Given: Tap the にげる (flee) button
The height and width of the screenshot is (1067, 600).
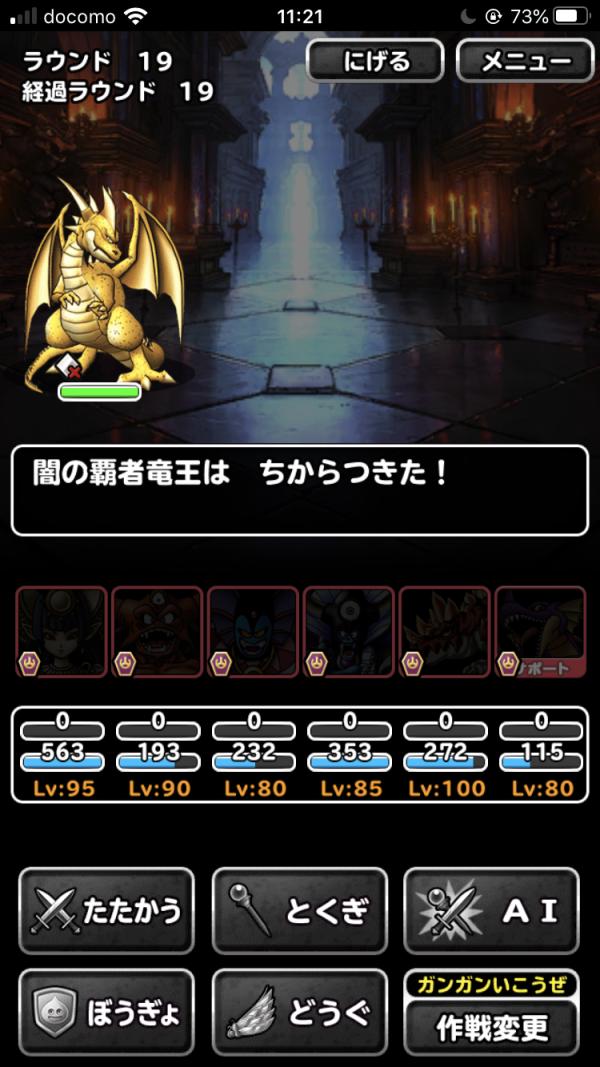Looking at the screenshot, I should coord(375,61).
